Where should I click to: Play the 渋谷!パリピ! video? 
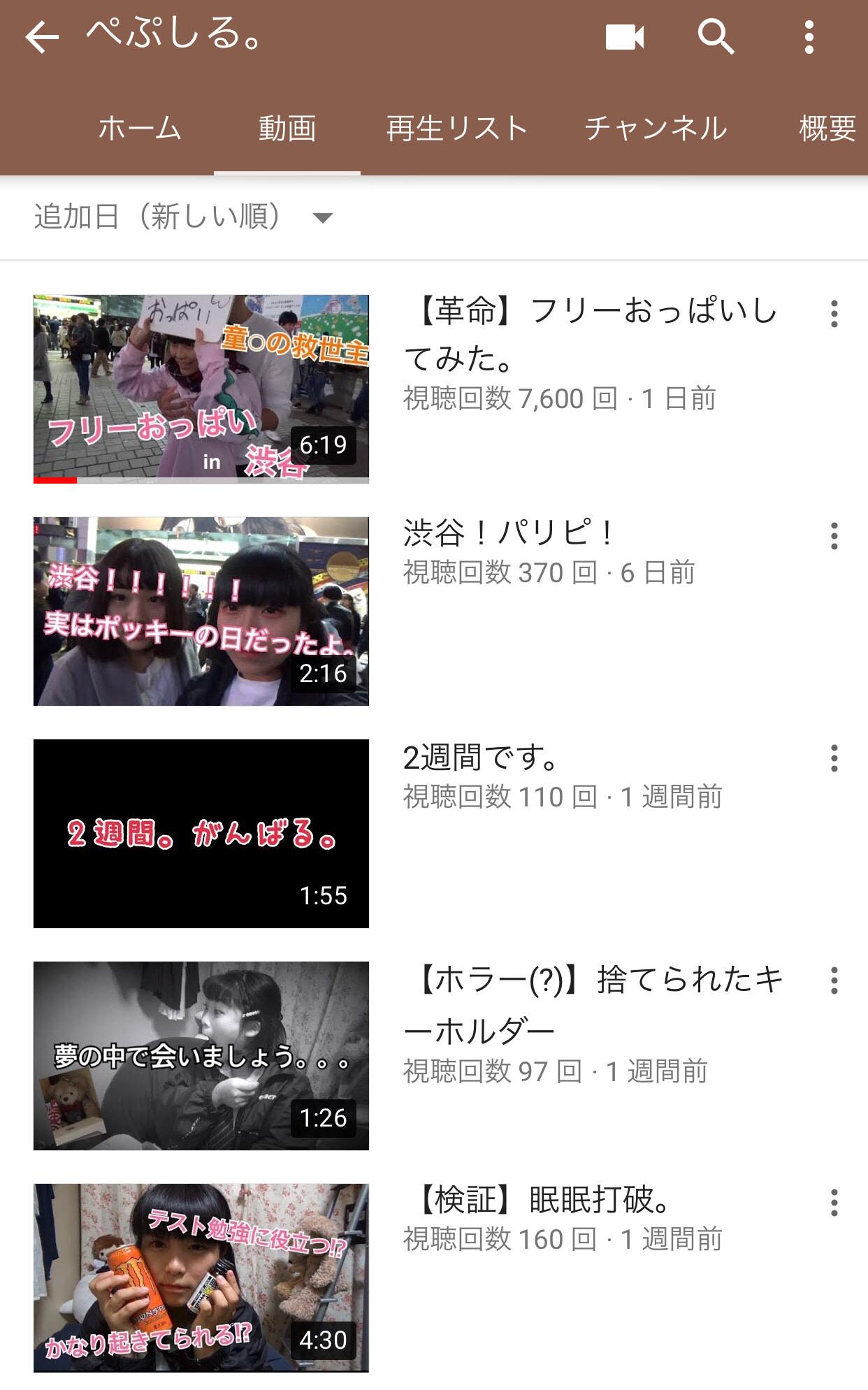pos(201,611)
